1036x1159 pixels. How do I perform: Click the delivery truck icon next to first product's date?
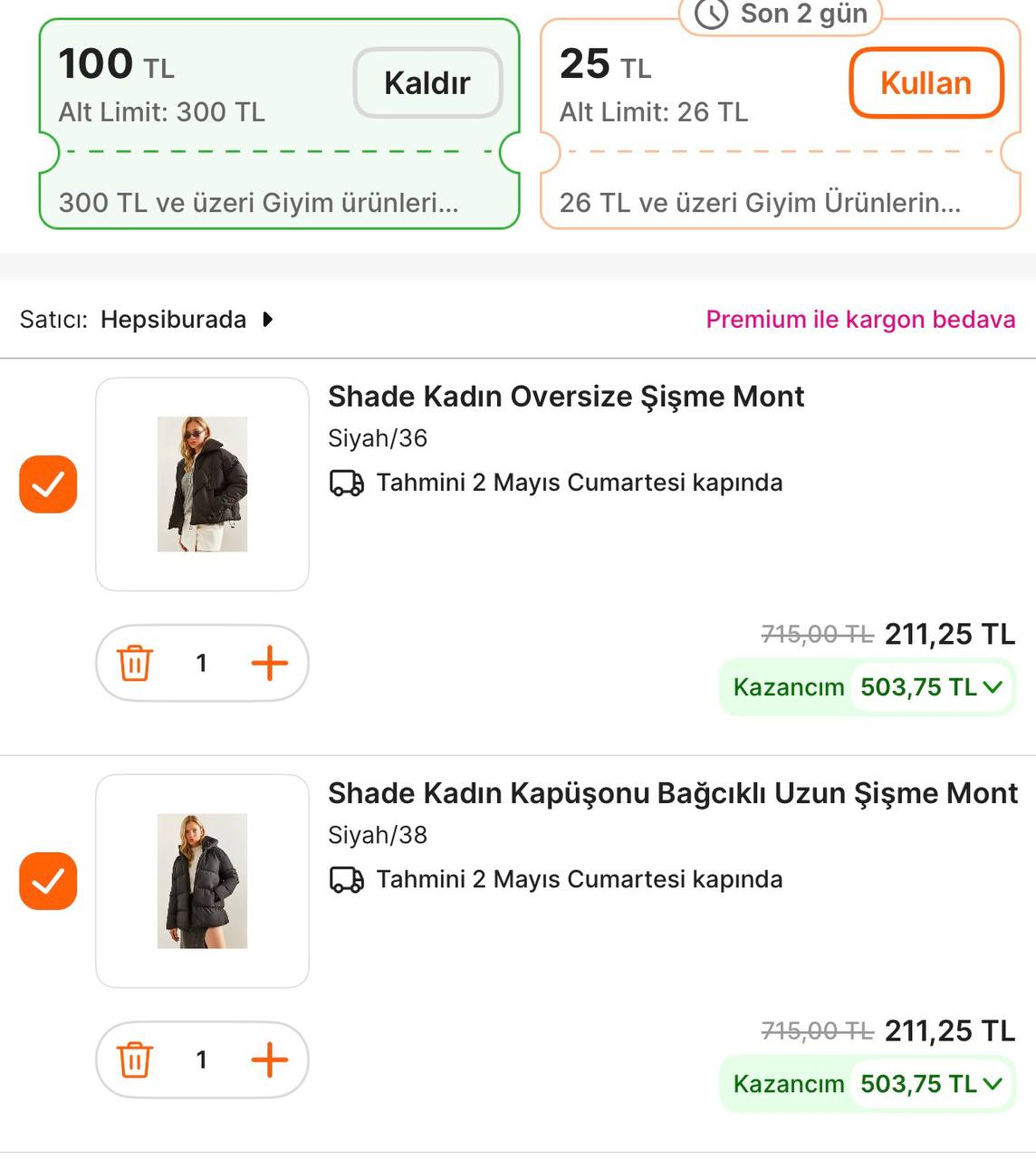coord(347,483)
